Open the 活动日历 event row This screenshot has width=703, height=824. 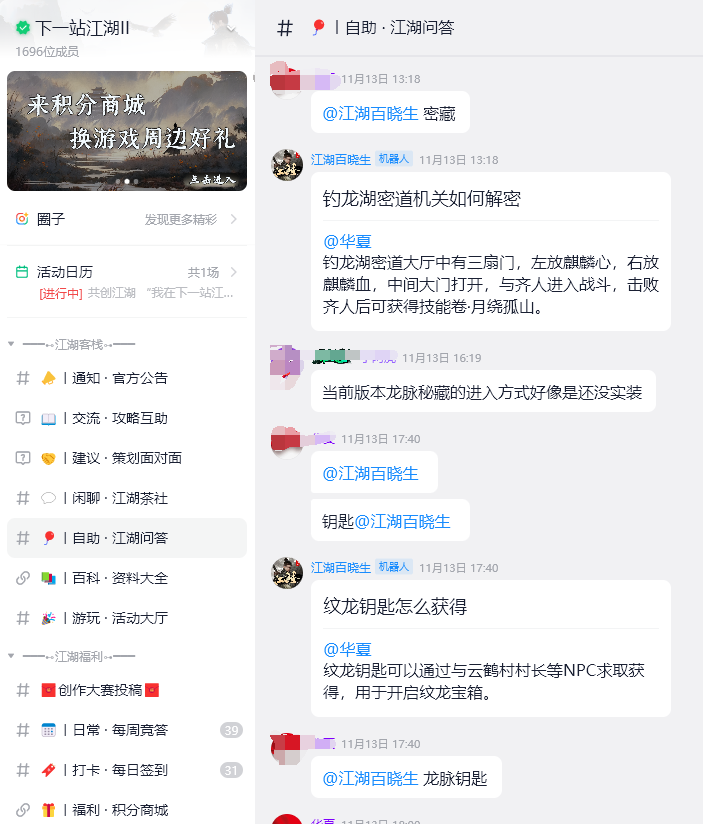tap(127, 282)
